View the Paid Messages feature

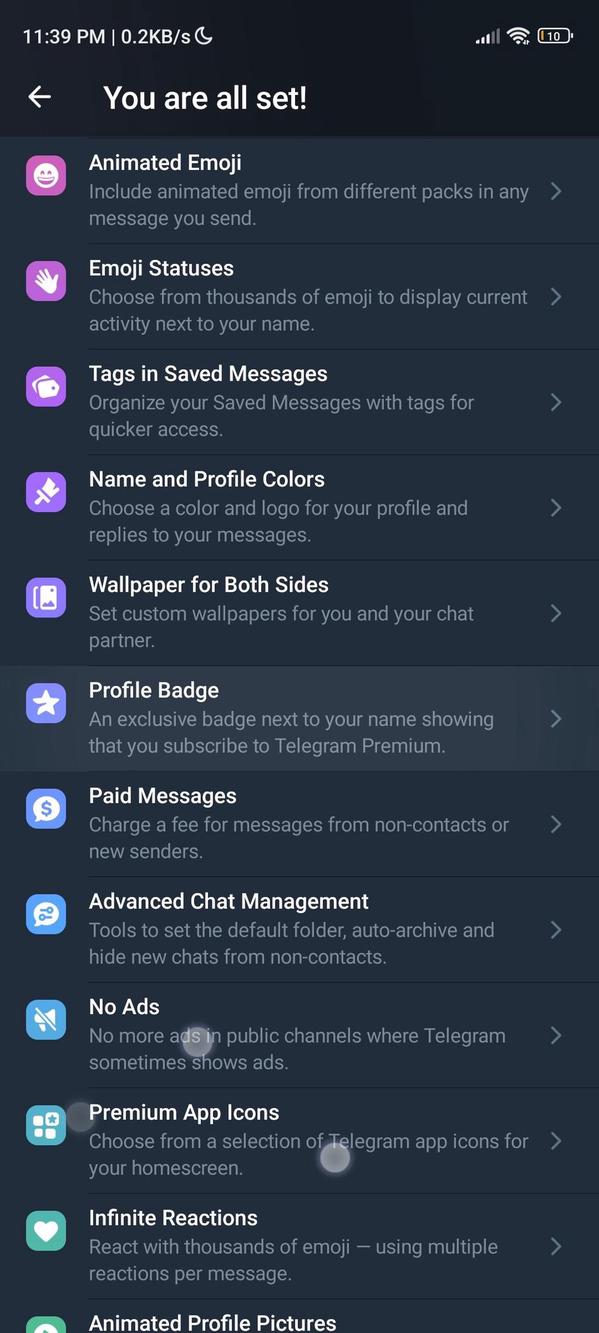coord(299,824)
